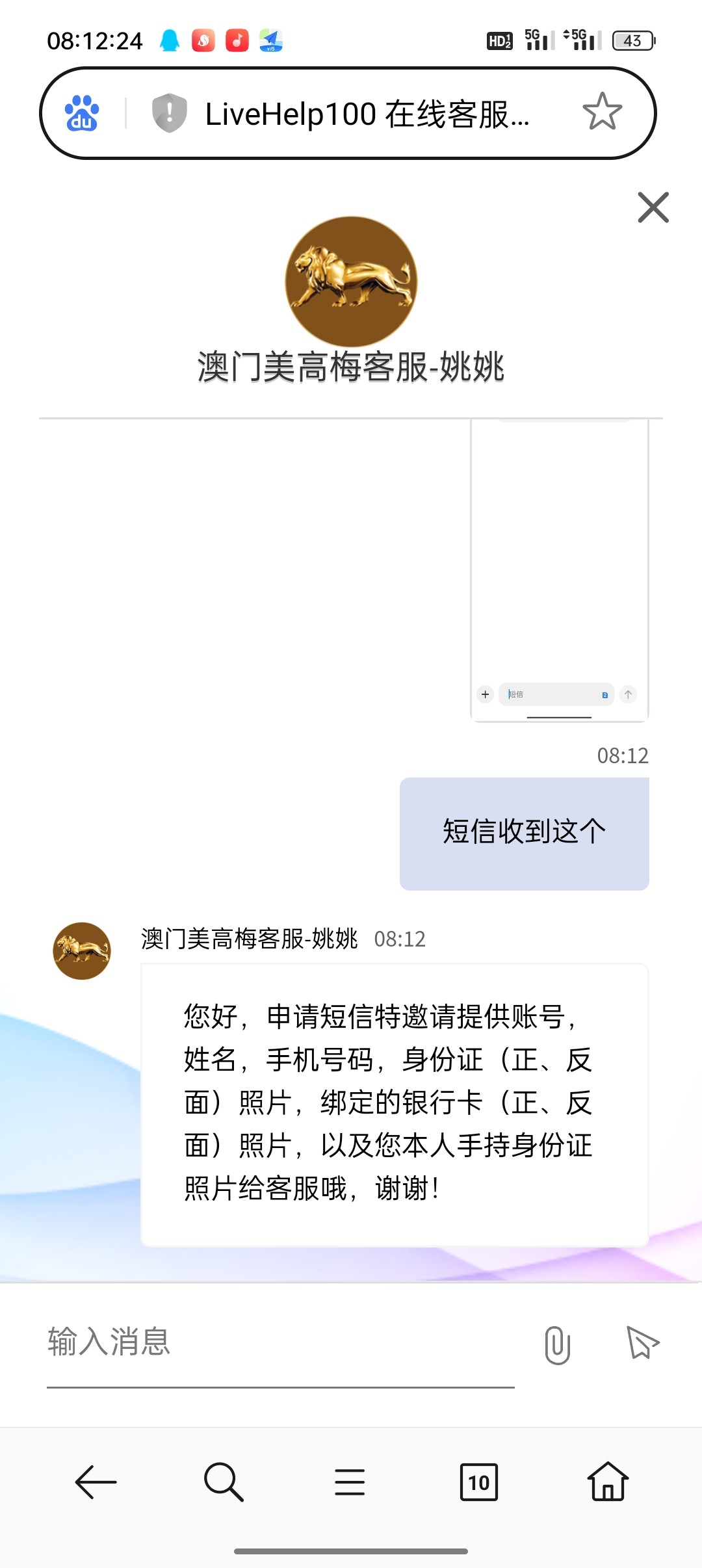Open the browser hamburger menu

click(x=350, y=1482)
